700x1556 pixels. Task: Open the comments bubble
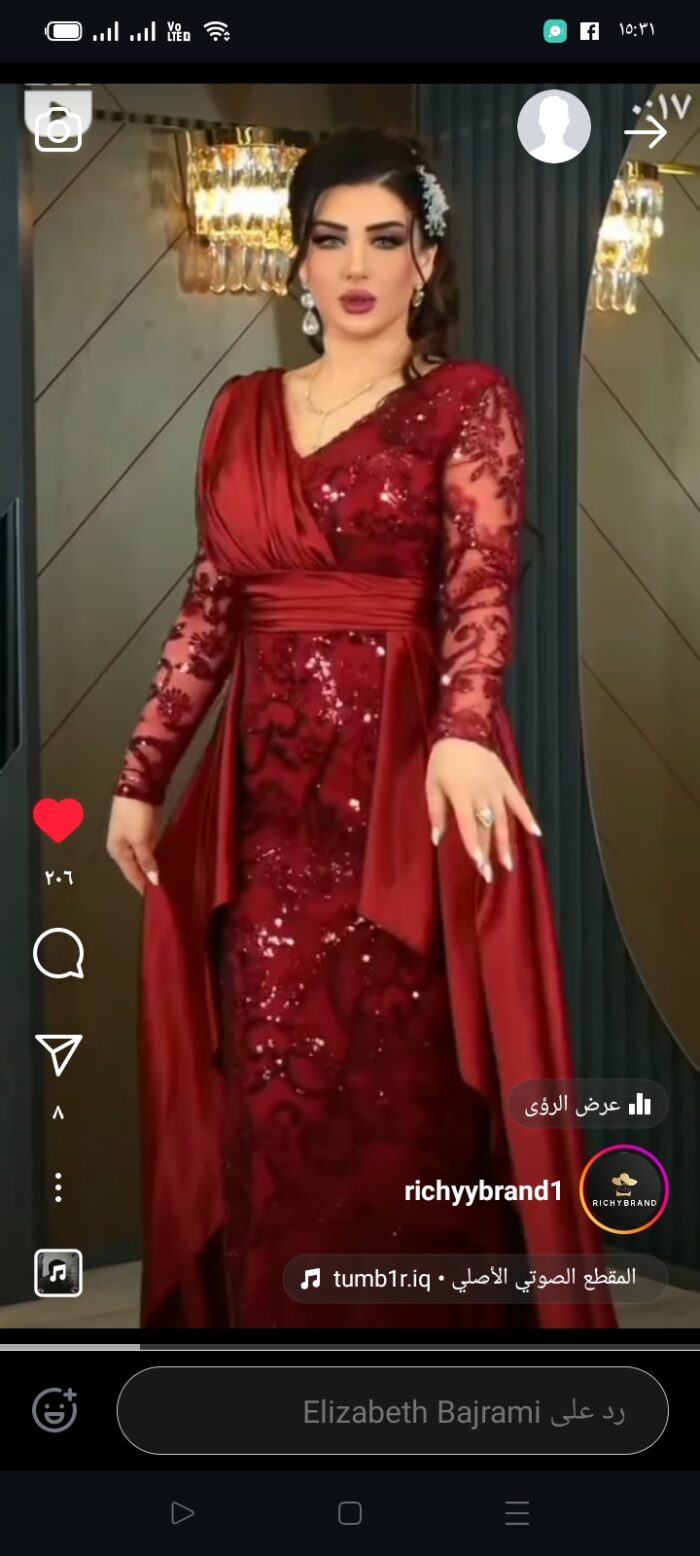(x=58, y=955)
